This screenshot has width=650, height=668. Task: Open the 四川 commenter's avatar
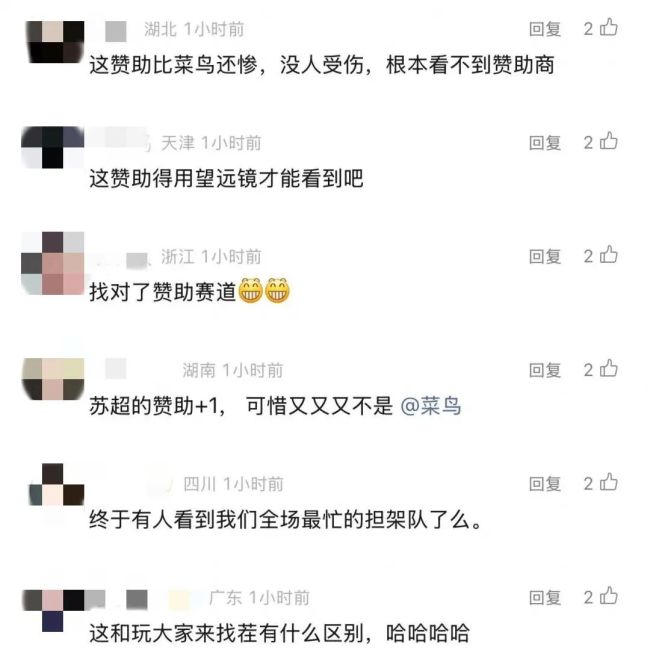pos(52,485)
